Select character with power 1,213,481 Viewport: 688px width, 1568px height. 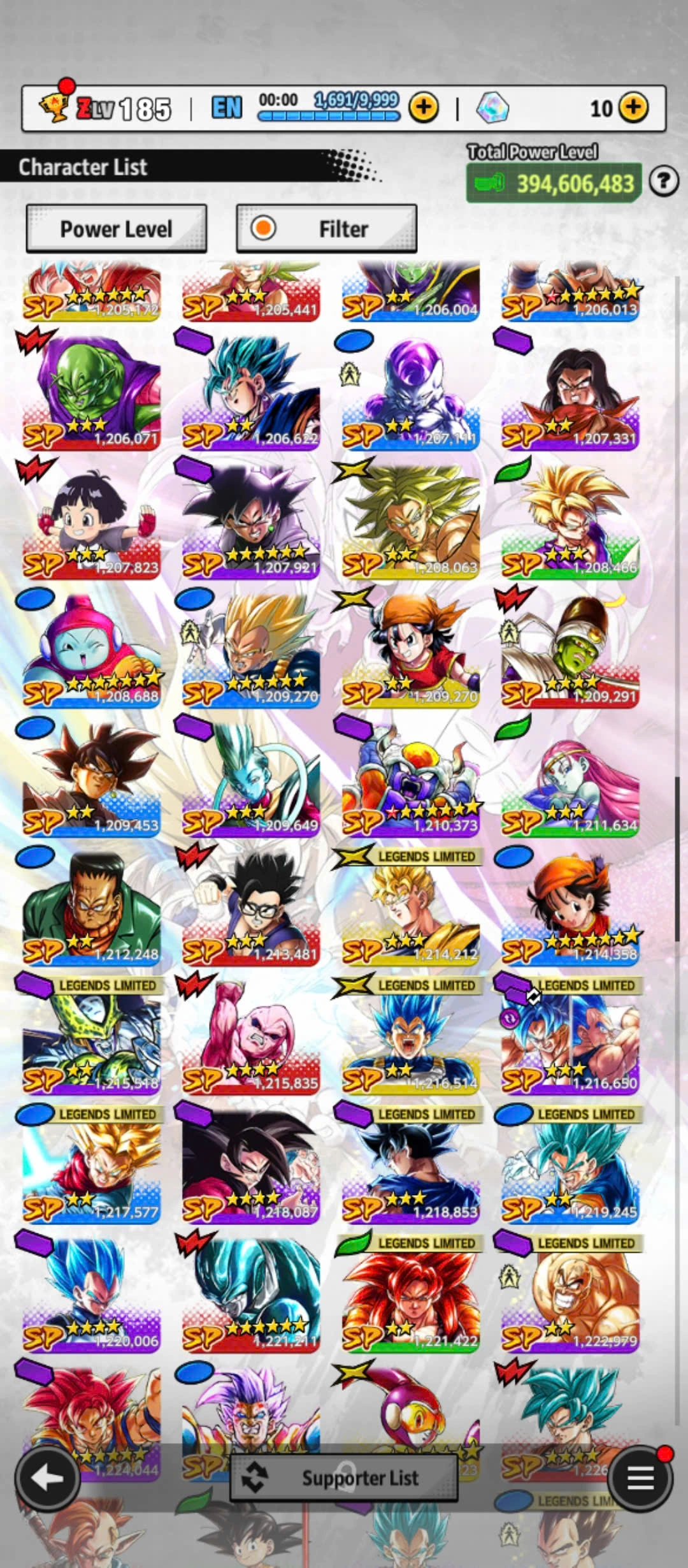(x=251, y=906)
